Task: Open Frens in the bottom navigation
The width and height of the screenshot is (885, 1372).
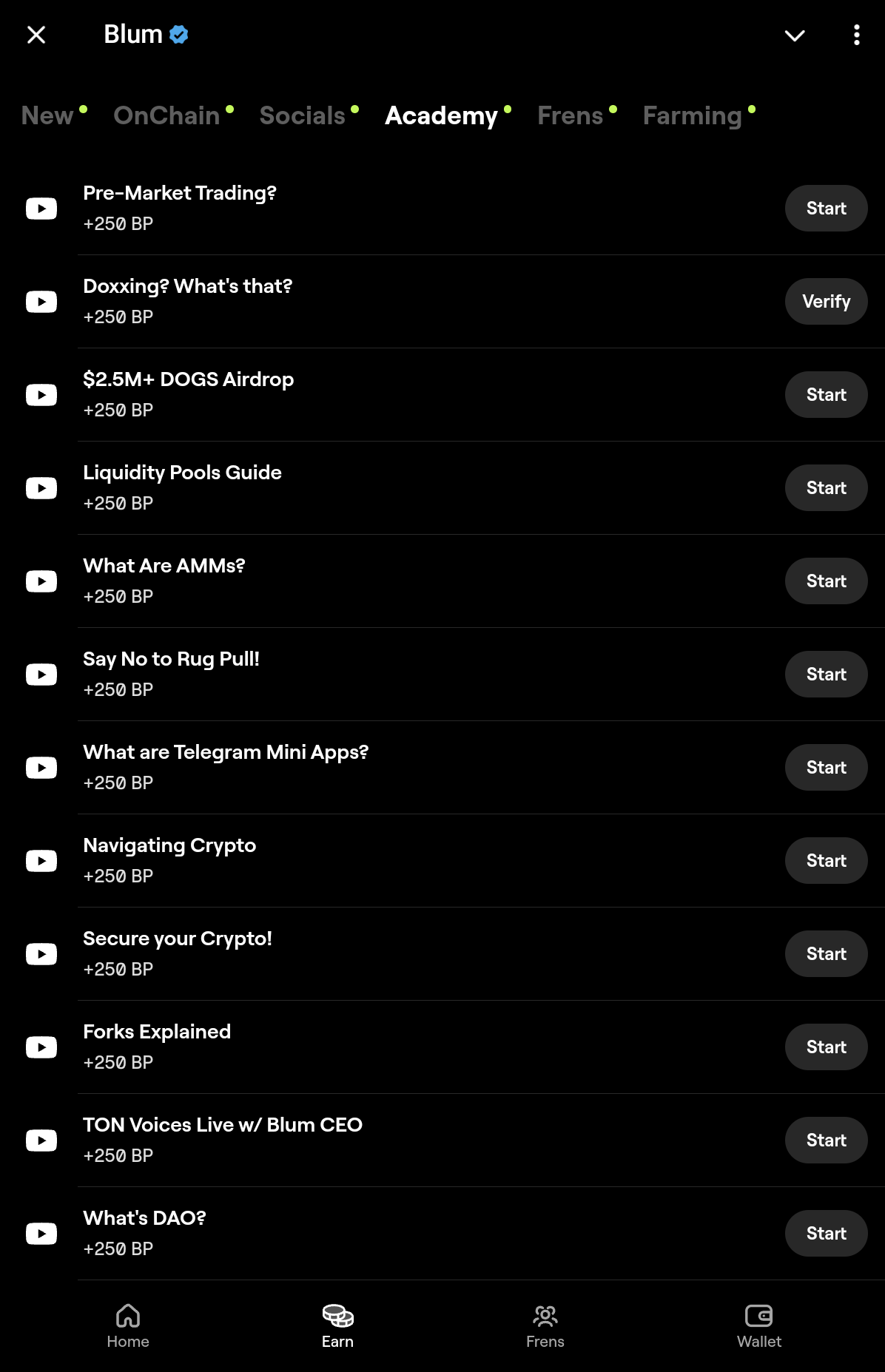Action: click(x=545, y=1326)
